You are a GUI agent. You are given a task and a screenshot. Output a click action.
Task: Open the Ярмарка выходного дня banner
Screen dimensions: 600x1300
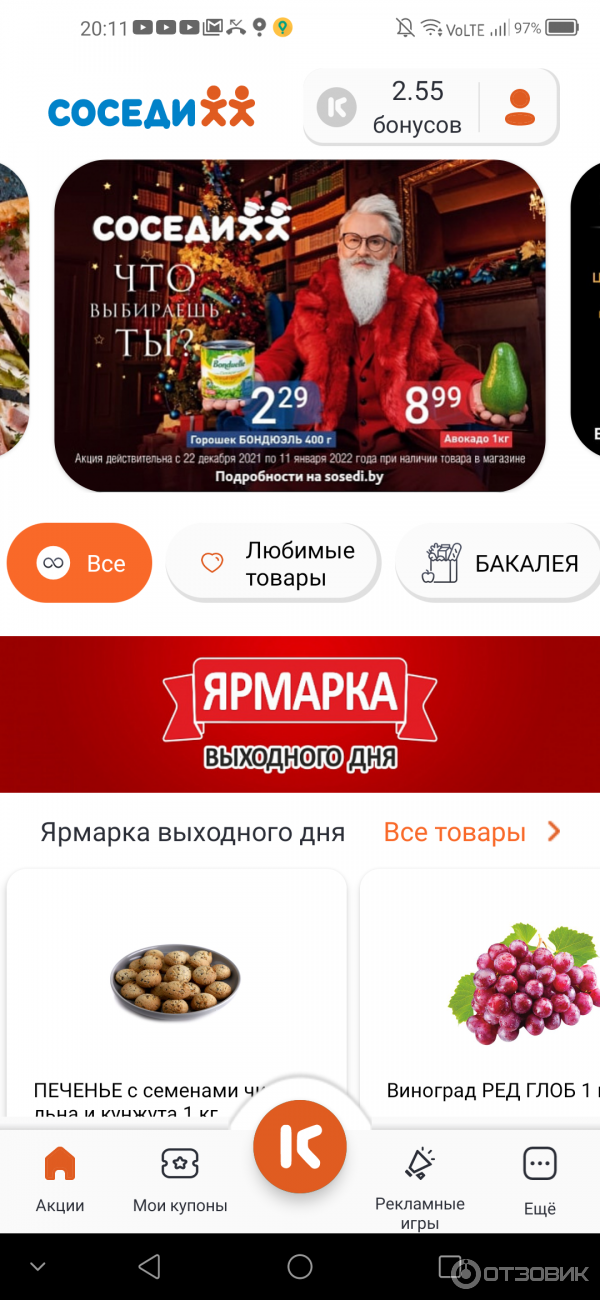click(x=300, y=714)
